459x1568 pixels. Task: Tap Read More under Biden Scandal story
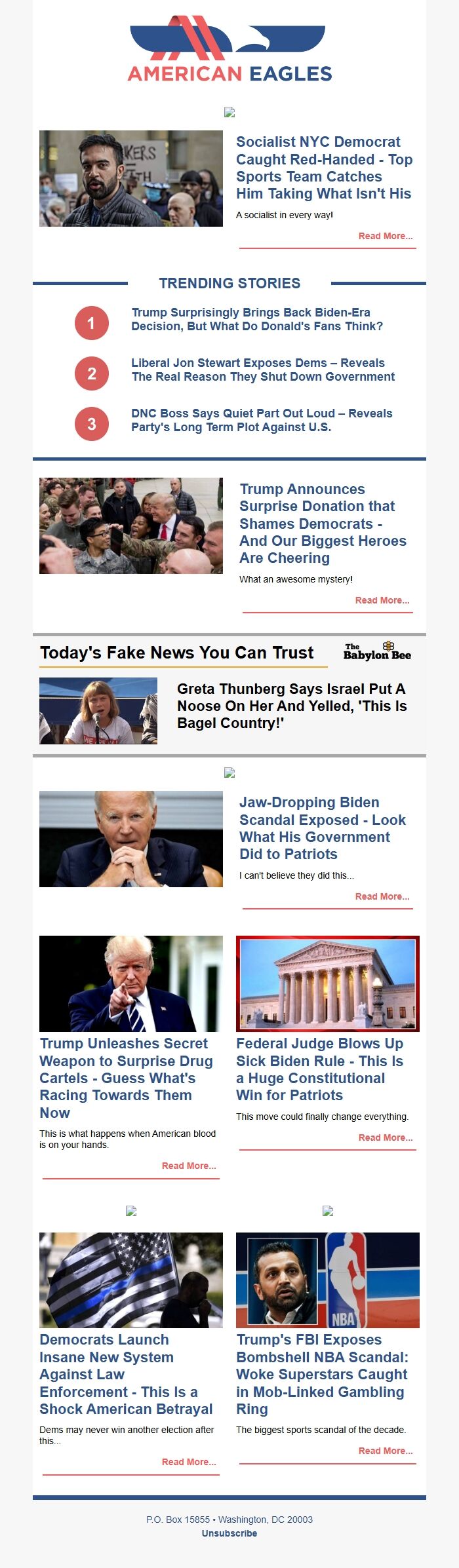(382, 896)
